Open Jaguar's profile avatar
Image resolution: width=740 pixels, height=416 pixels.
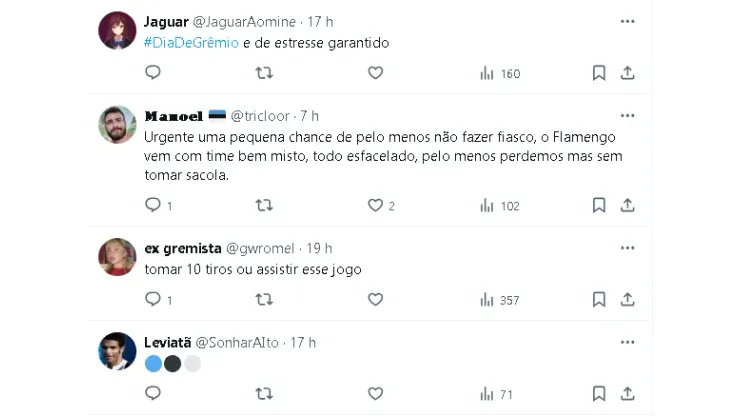coord(117,31)
